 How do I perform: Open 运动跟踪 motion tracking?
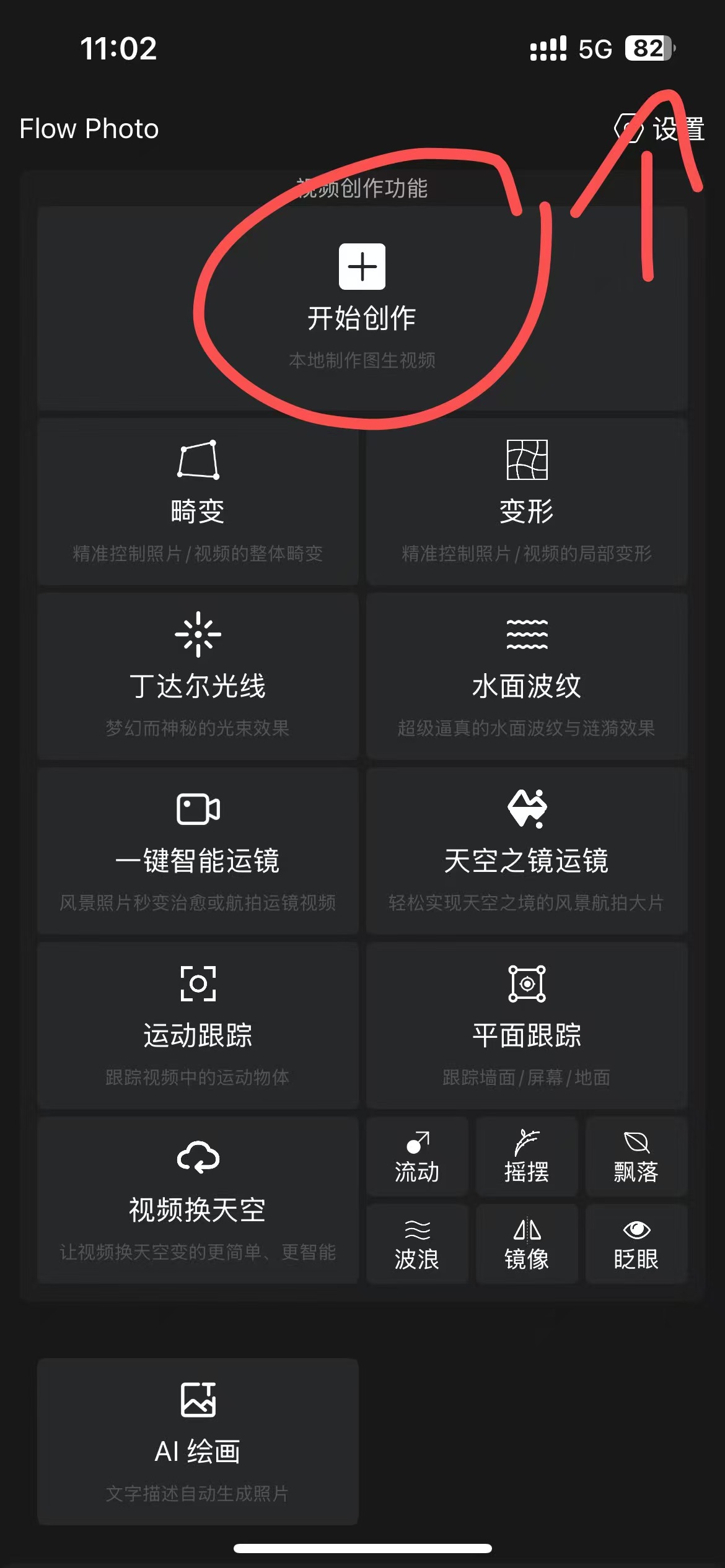click(198, 1026)
